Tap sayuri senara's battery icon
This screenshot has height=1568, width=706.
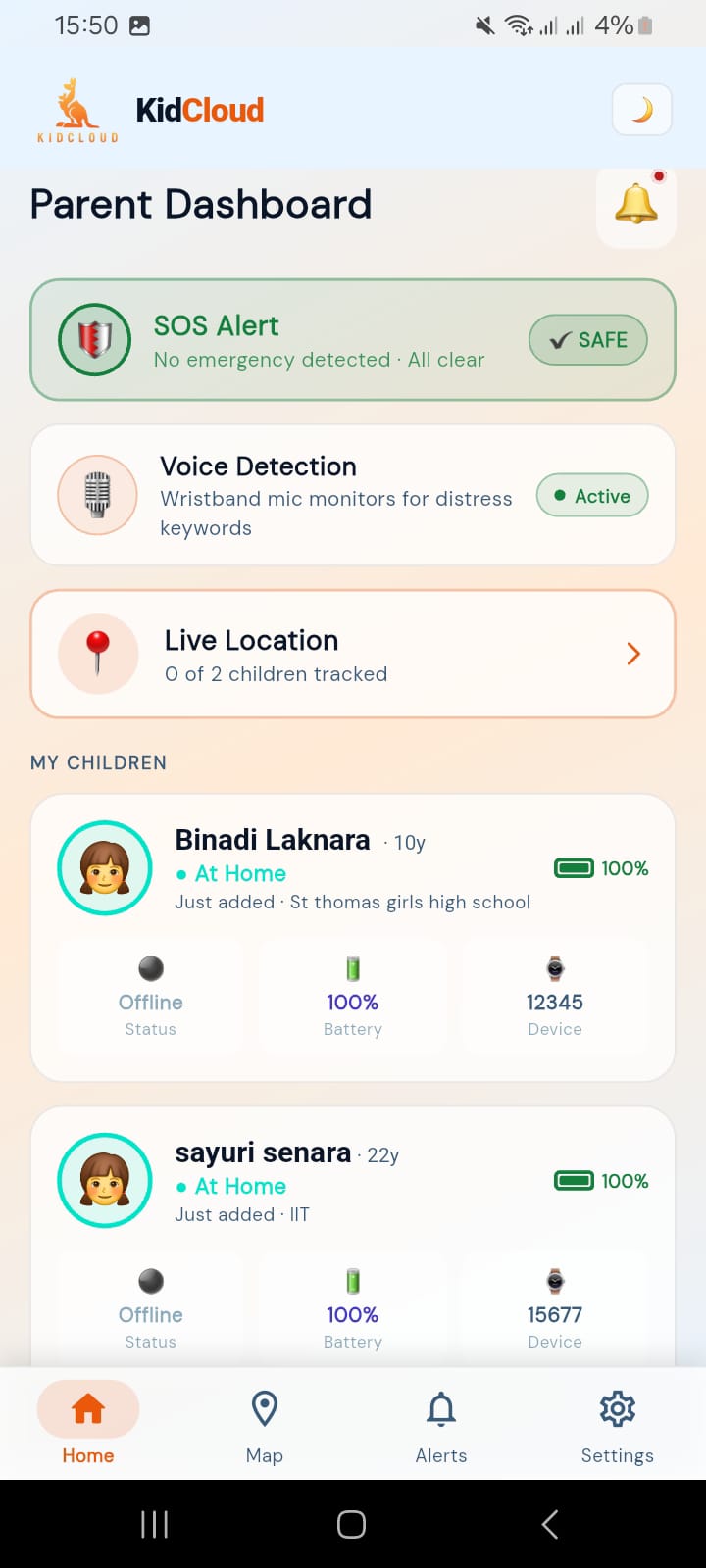pos(352,1280)
